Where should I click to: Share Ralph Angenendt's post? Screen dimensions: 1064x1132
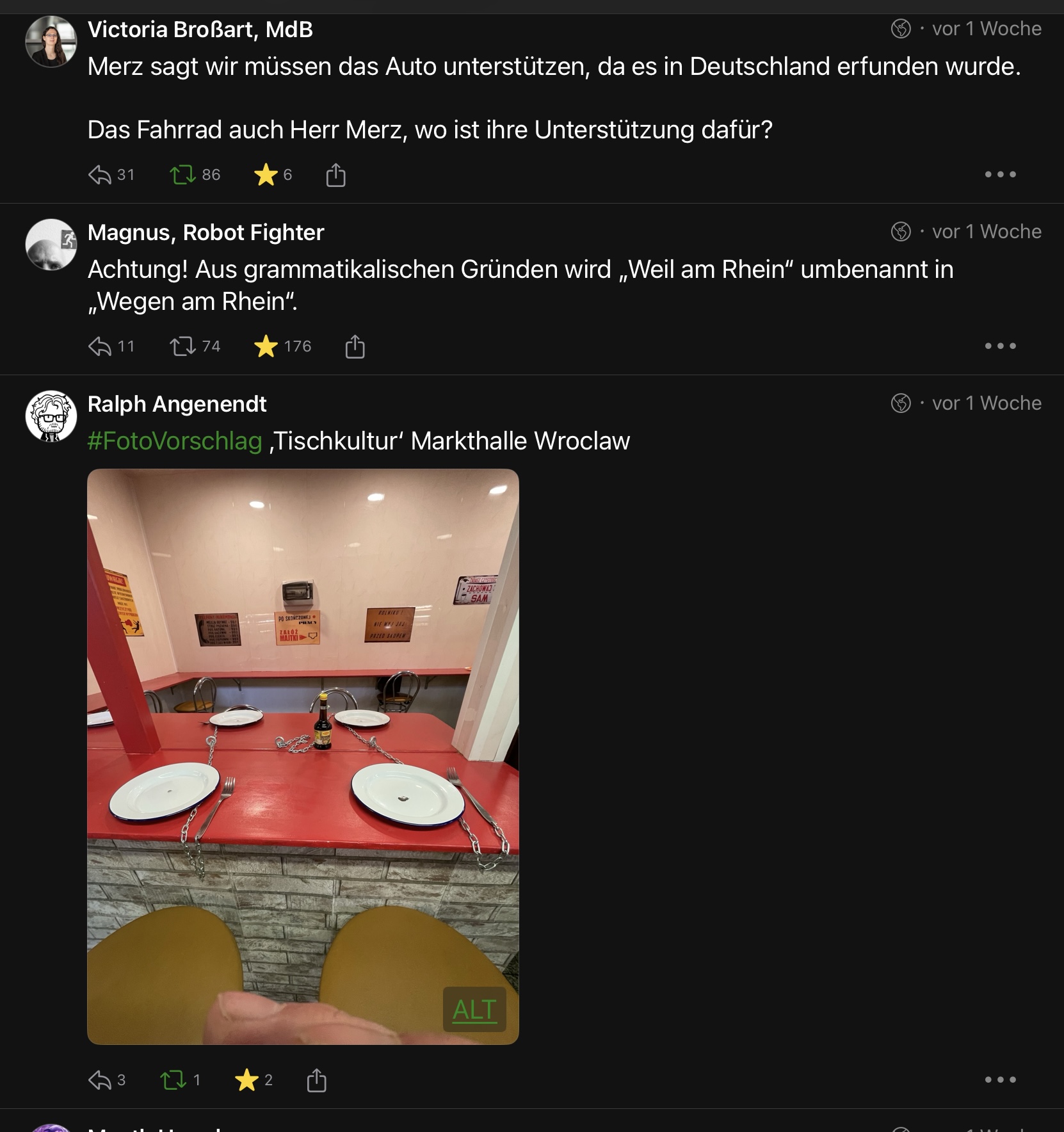pyautogui.click(x=316, y=1080)
